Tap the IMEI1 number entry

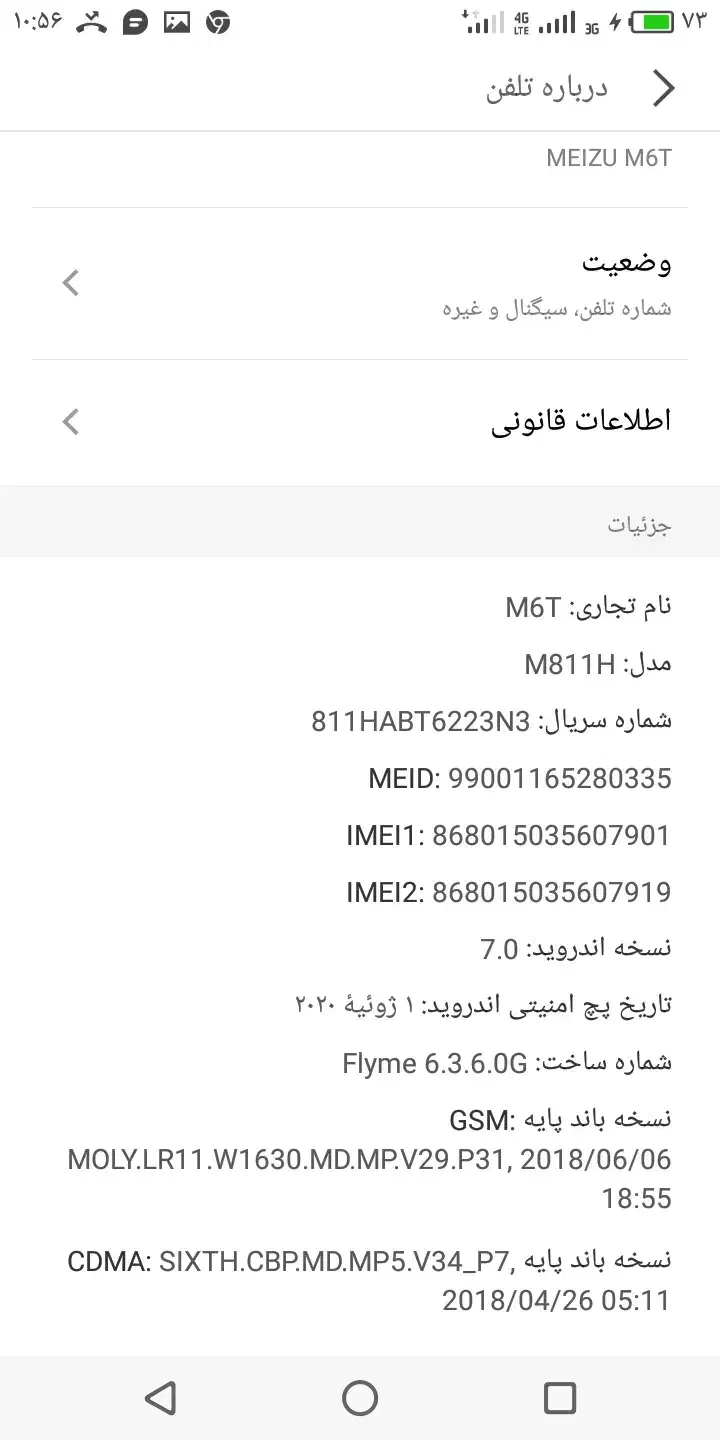click(x=510, y=835)
